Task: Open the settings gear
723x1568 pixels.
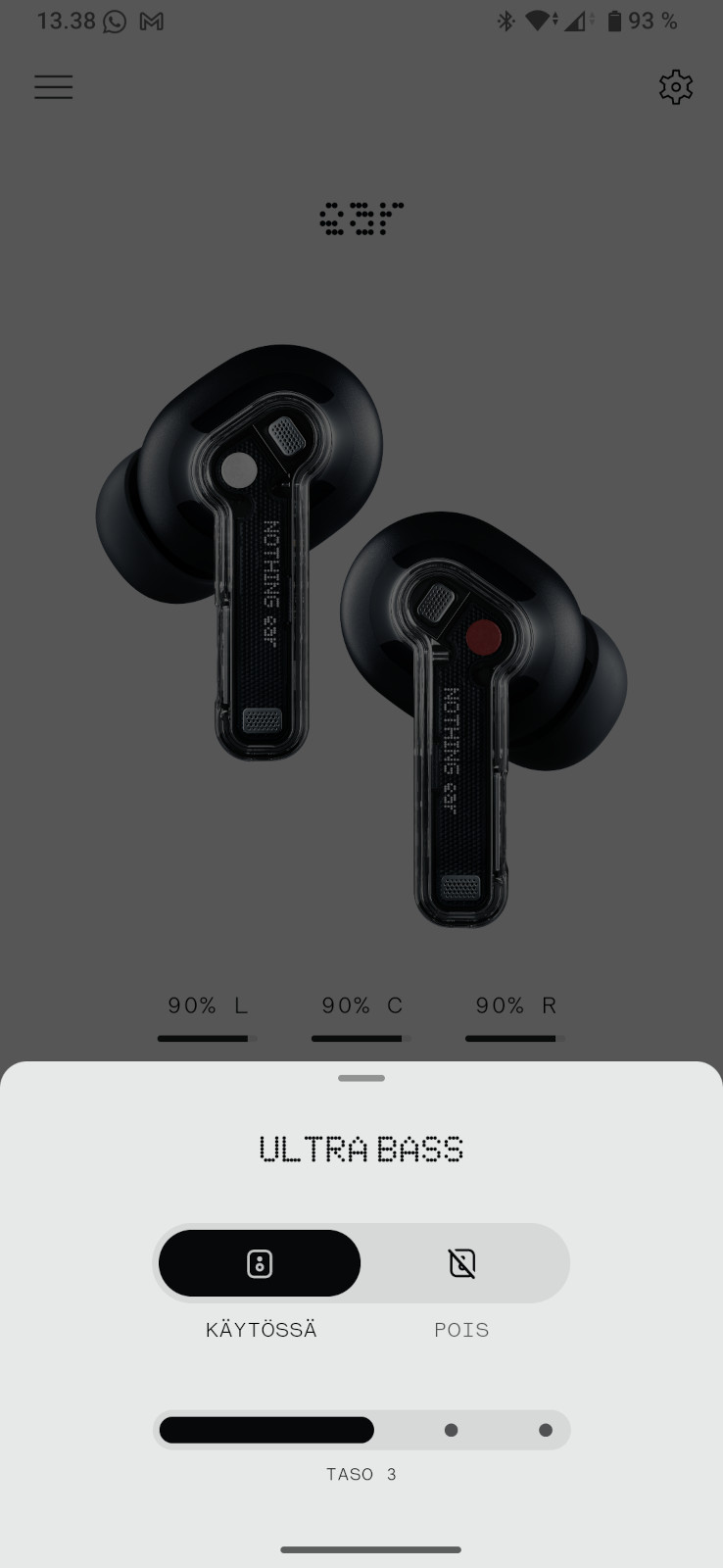Action: pyautogui.click(x=675, y=87)
